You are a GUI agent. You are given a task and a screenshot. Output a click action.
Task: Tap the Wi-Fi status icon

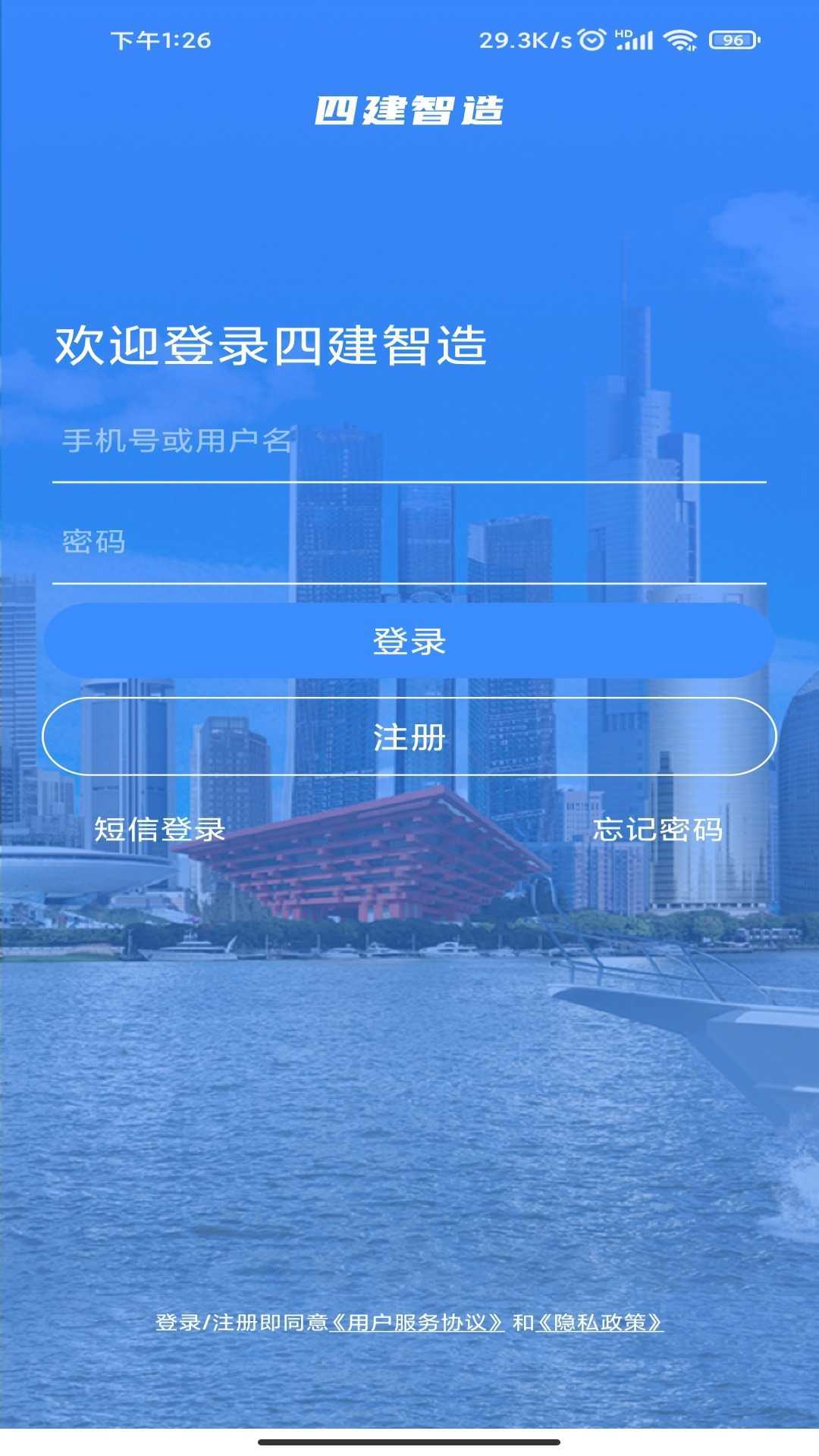[x=681, y=42]
